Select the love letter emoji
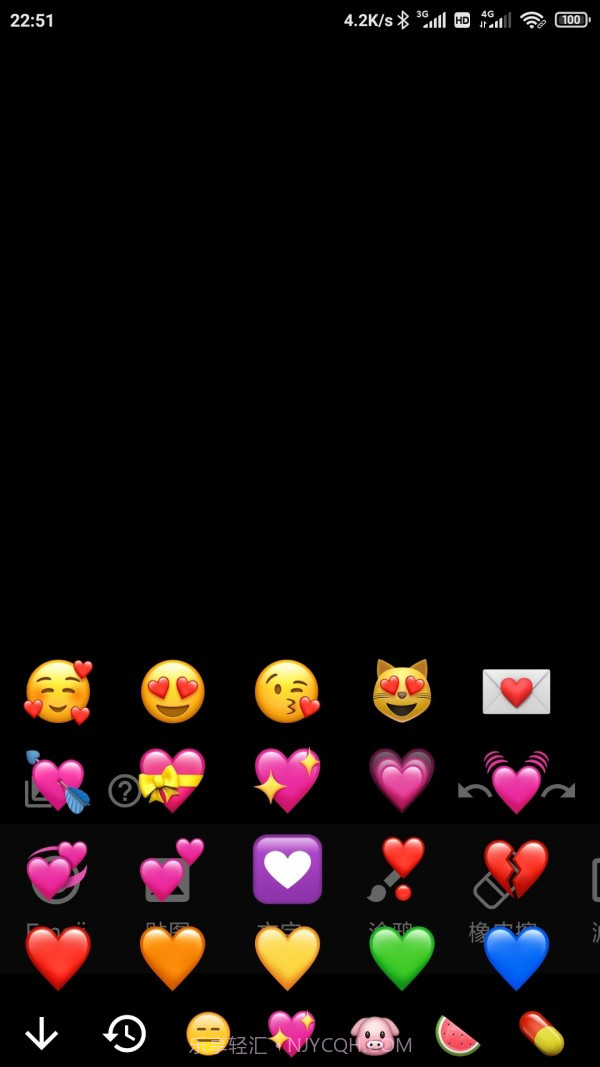The image size is (600, 1067). (516, 691)
